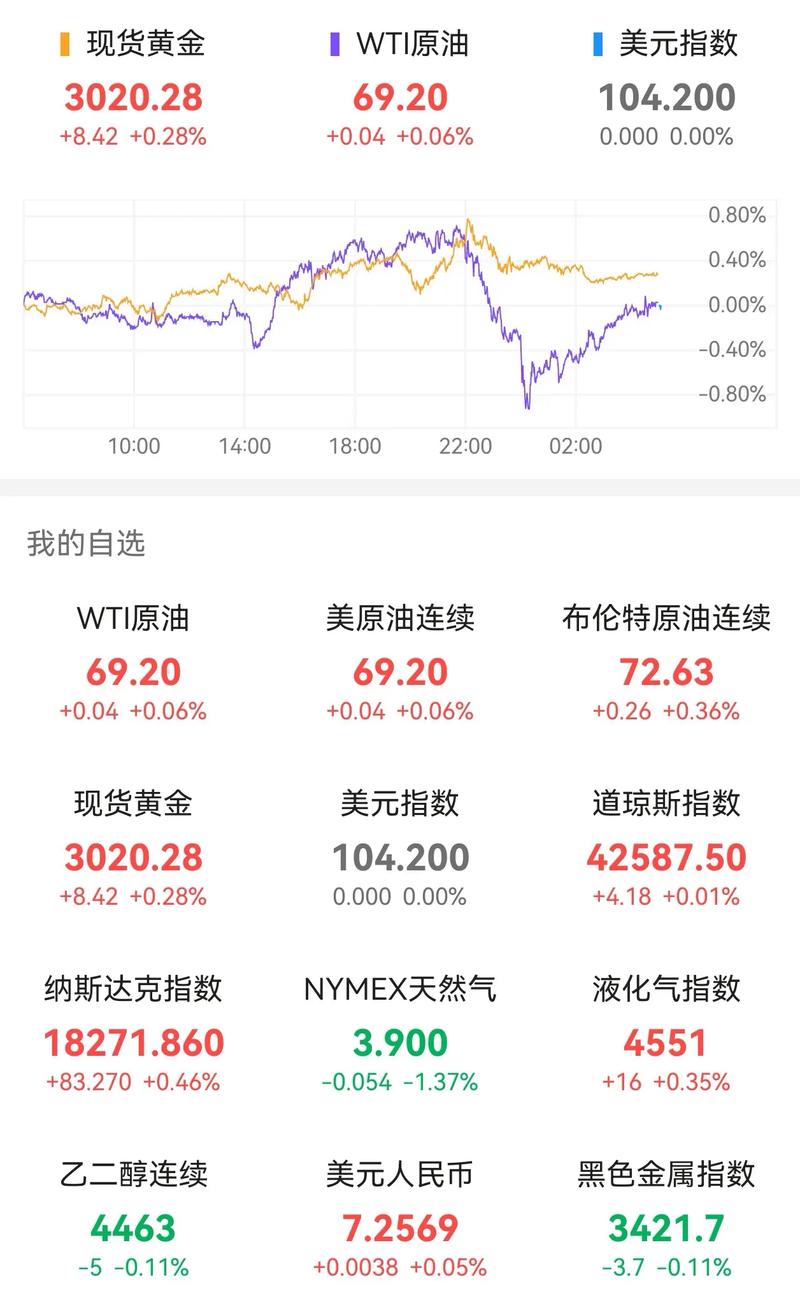This screenshot has height=1289, width=800.
Task: View the 乙二醇连续 quote
Action: coord(133,1219)
